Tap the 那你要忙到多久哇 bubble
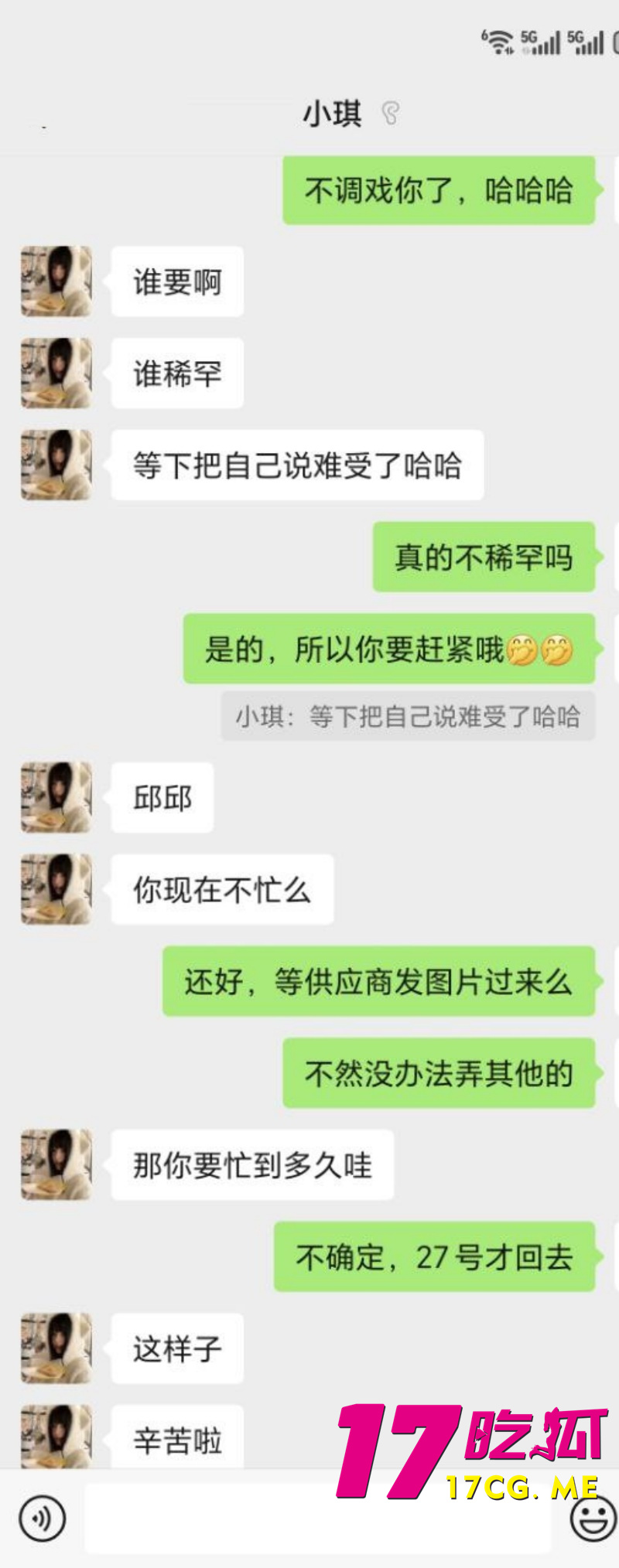Screen dimensions: 619x1568 click(252, 1166)
